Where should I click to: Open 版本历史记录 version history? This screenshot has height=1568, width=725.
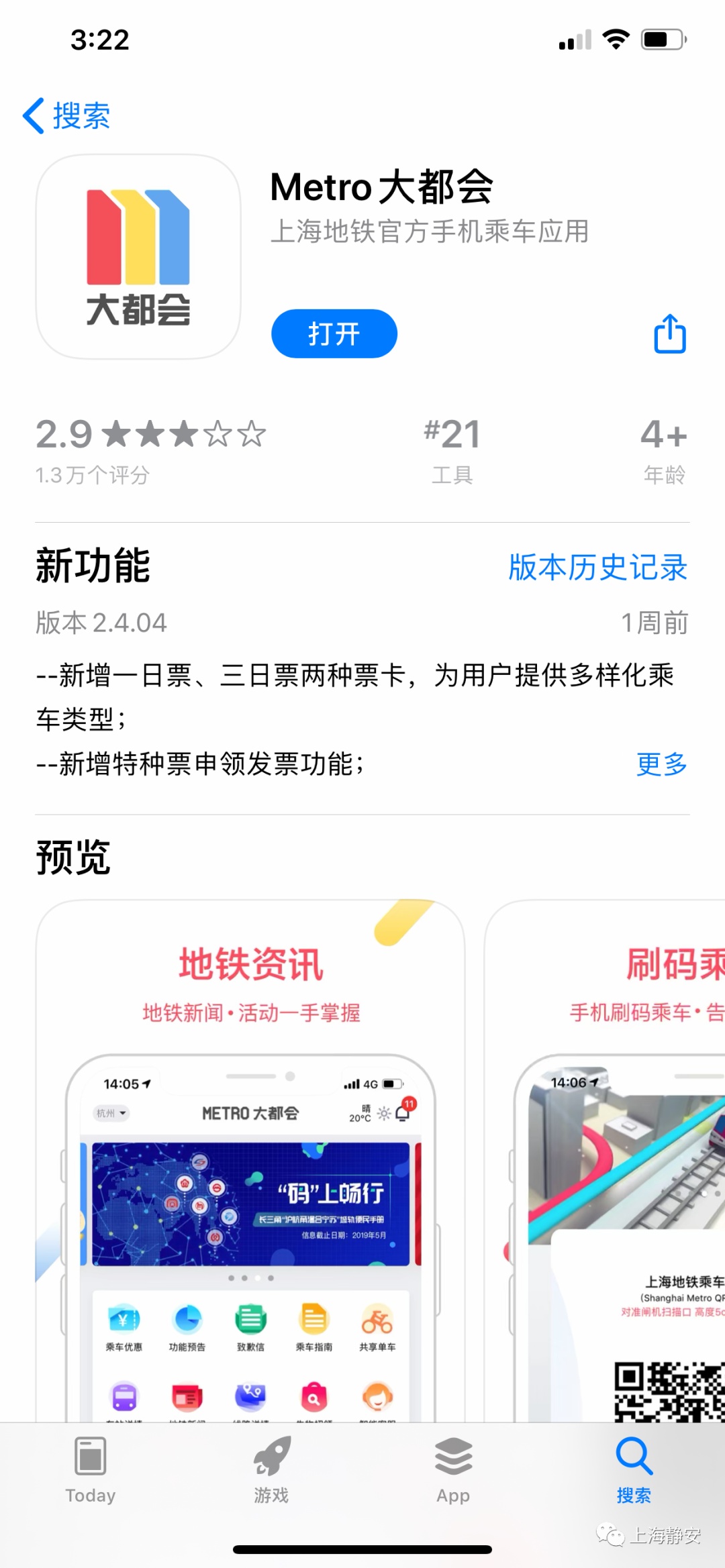(597, 568)
